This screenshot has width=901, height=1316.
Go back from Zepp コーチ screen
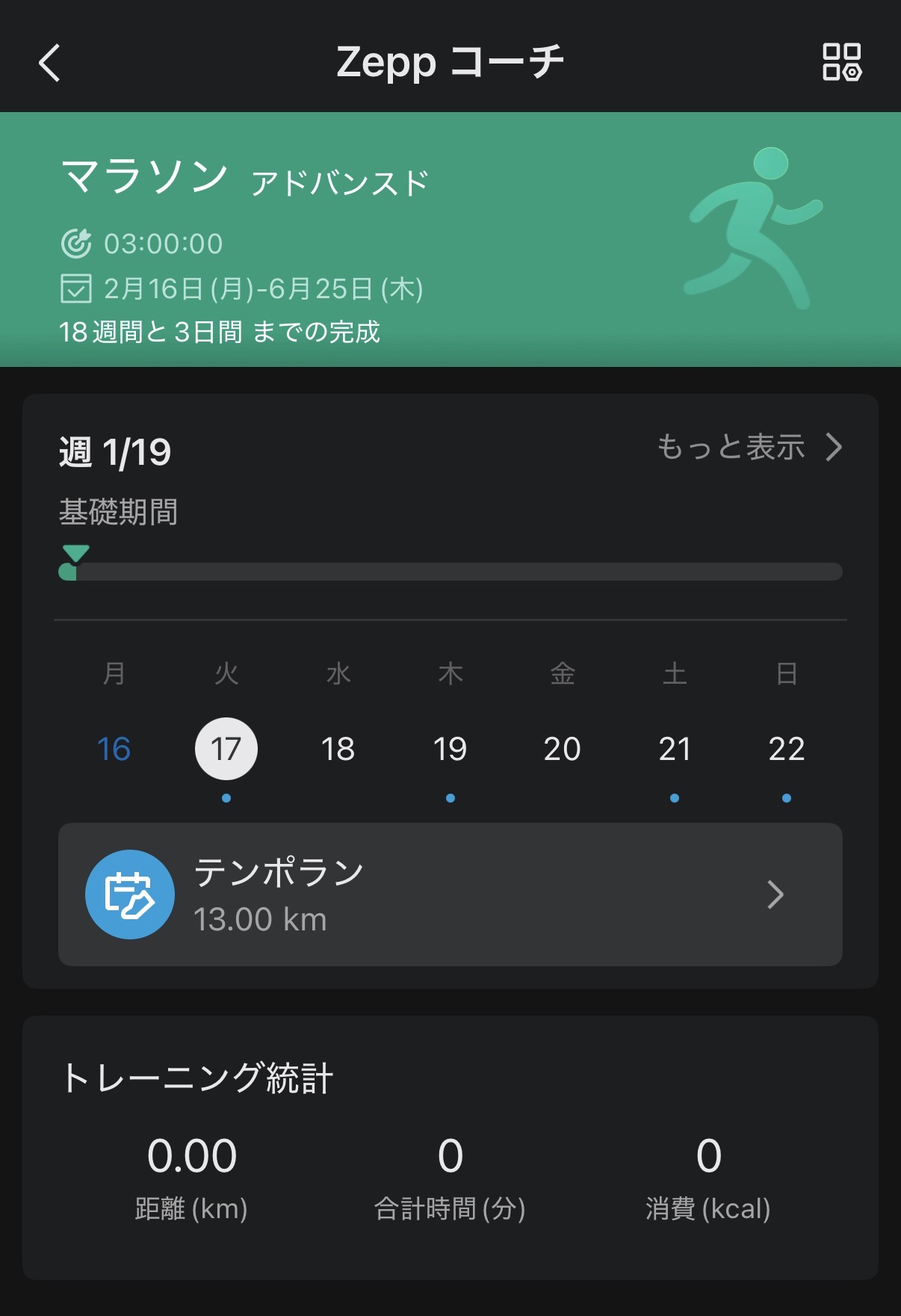(x=49, y=62)
